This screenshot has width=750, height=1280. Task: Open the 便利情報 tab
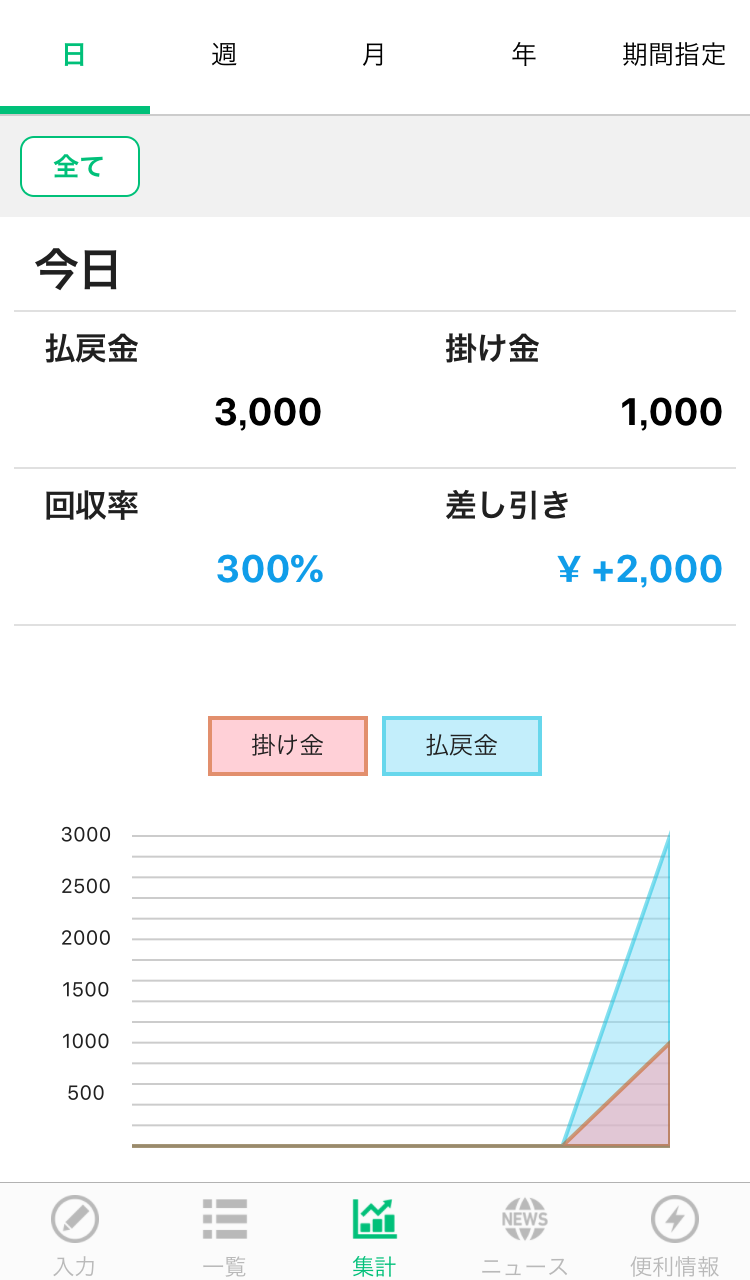point(674,1233)
